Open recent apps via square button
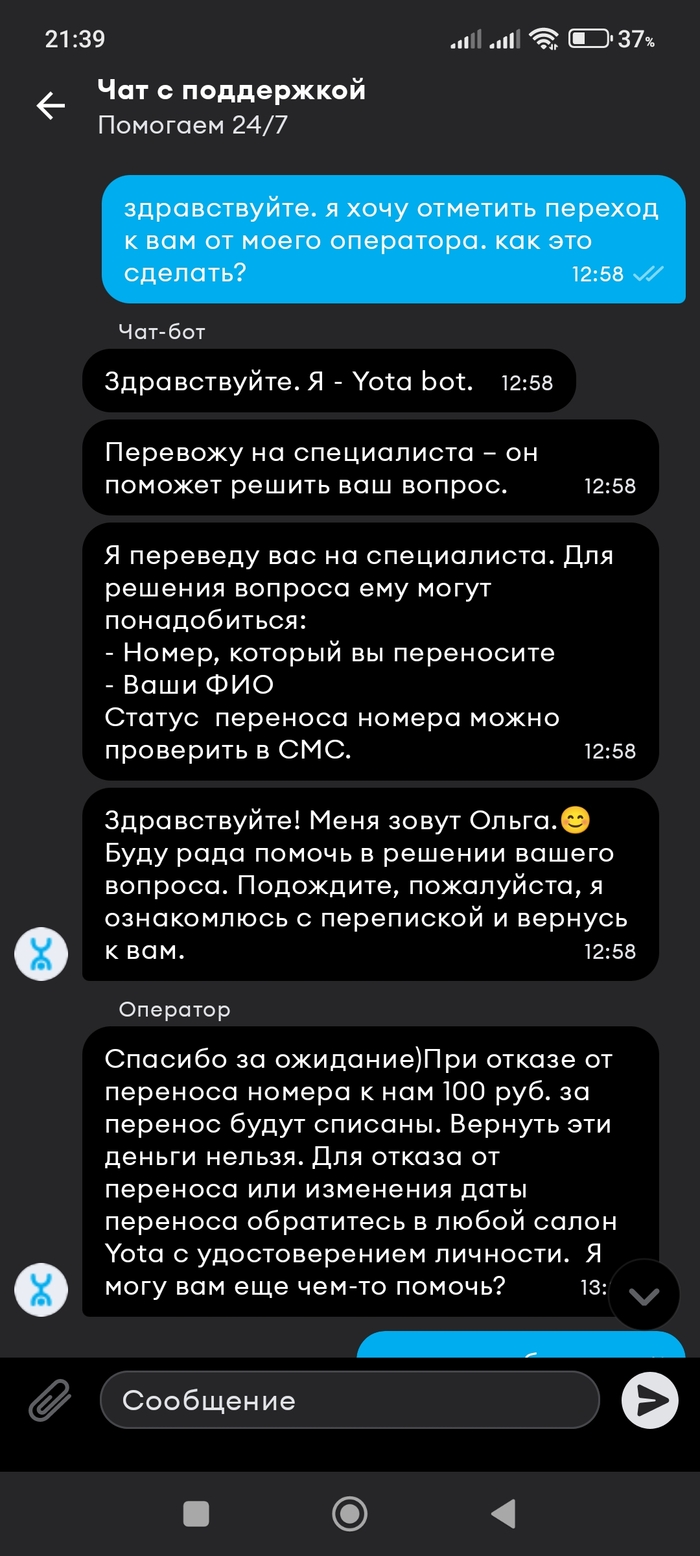 pos(197,1513)
